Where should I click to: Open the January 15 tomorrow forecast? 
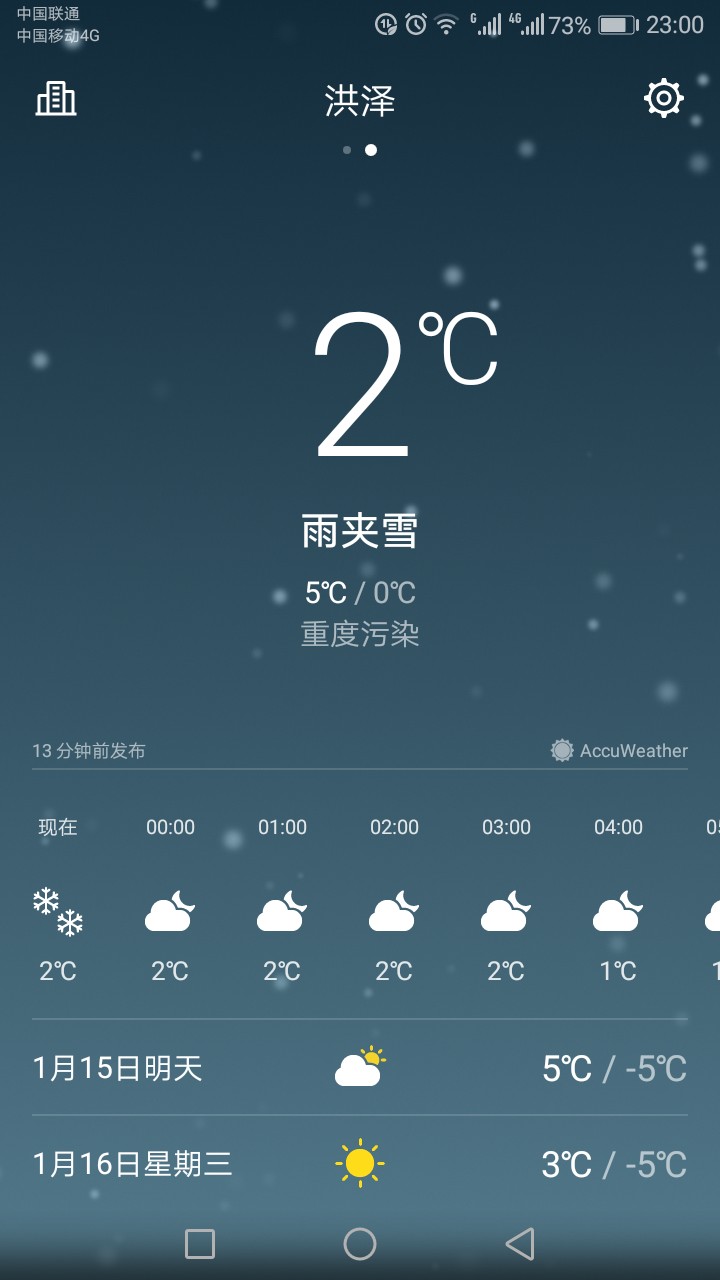[x=360, y=1068]
